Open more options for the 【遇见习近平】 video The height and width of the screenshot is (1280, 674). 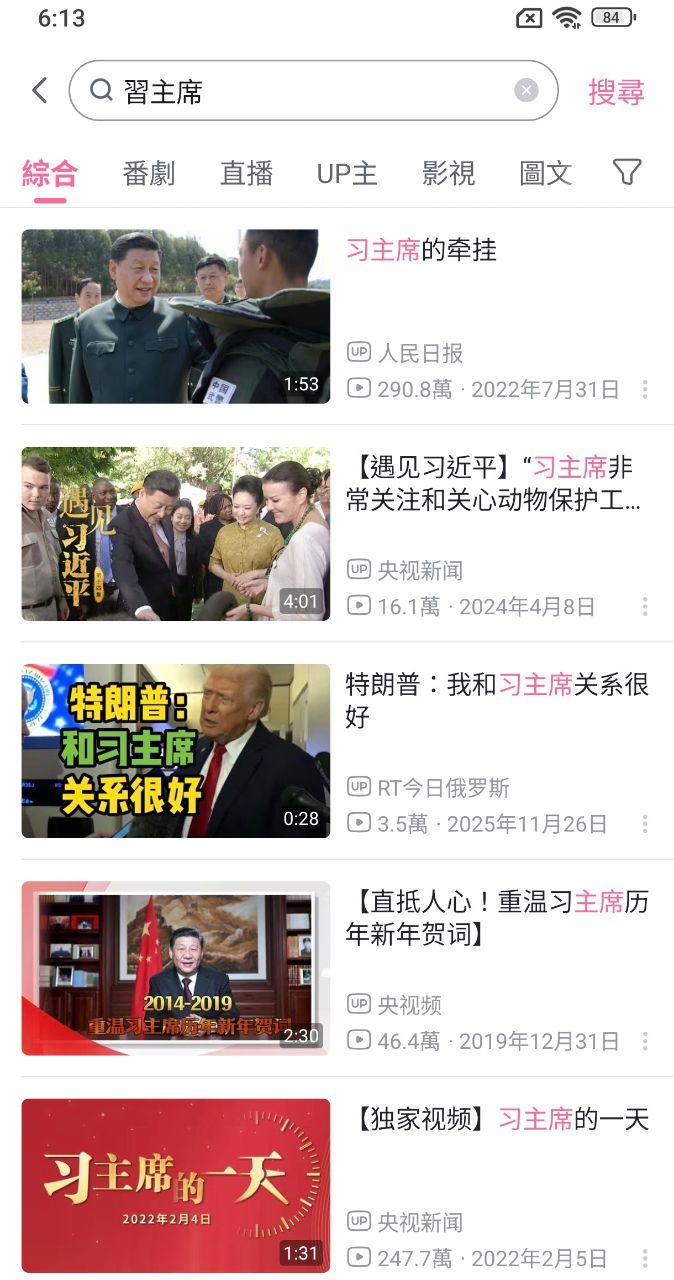[645, 606]
